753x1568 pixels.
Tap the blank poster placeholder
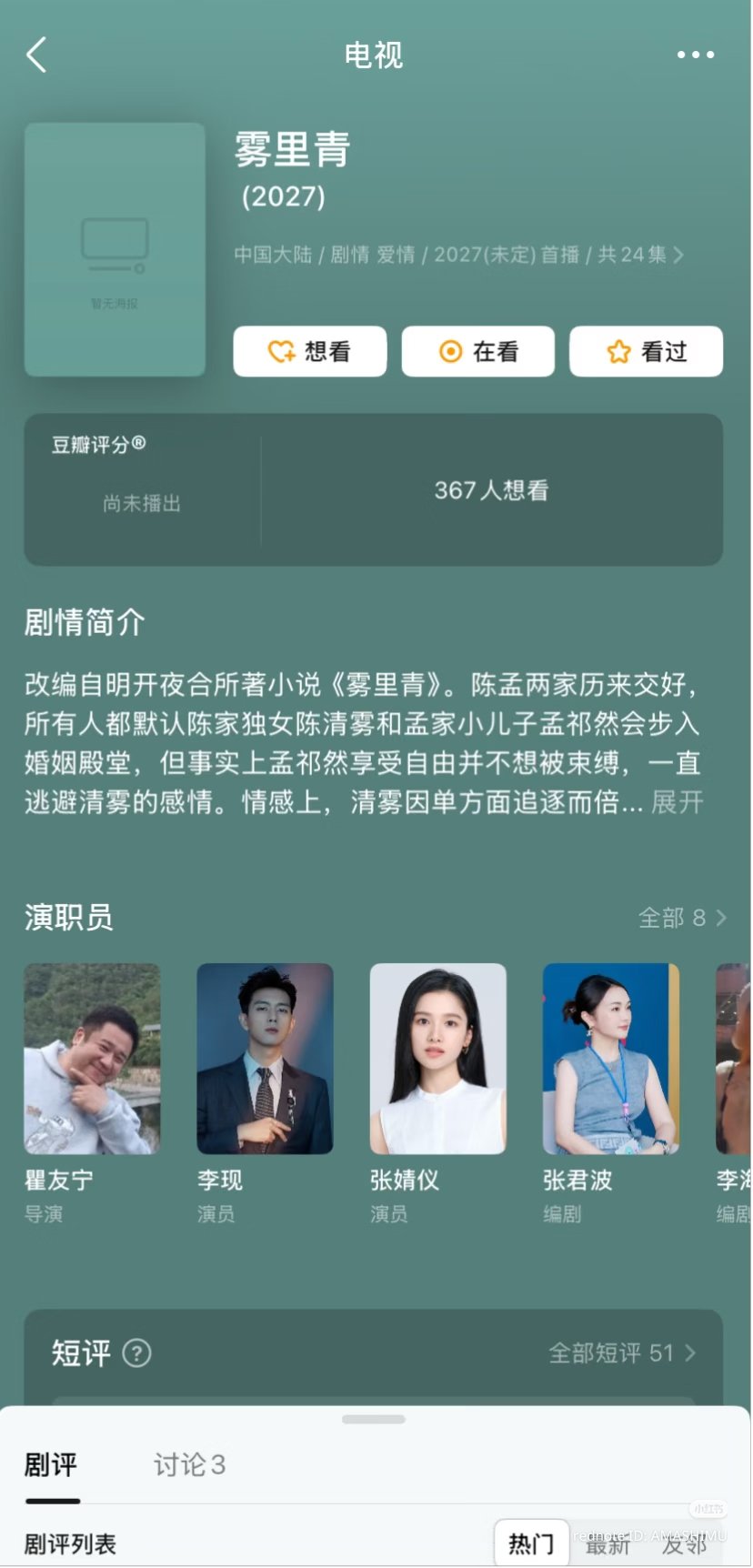coord(115,250)
